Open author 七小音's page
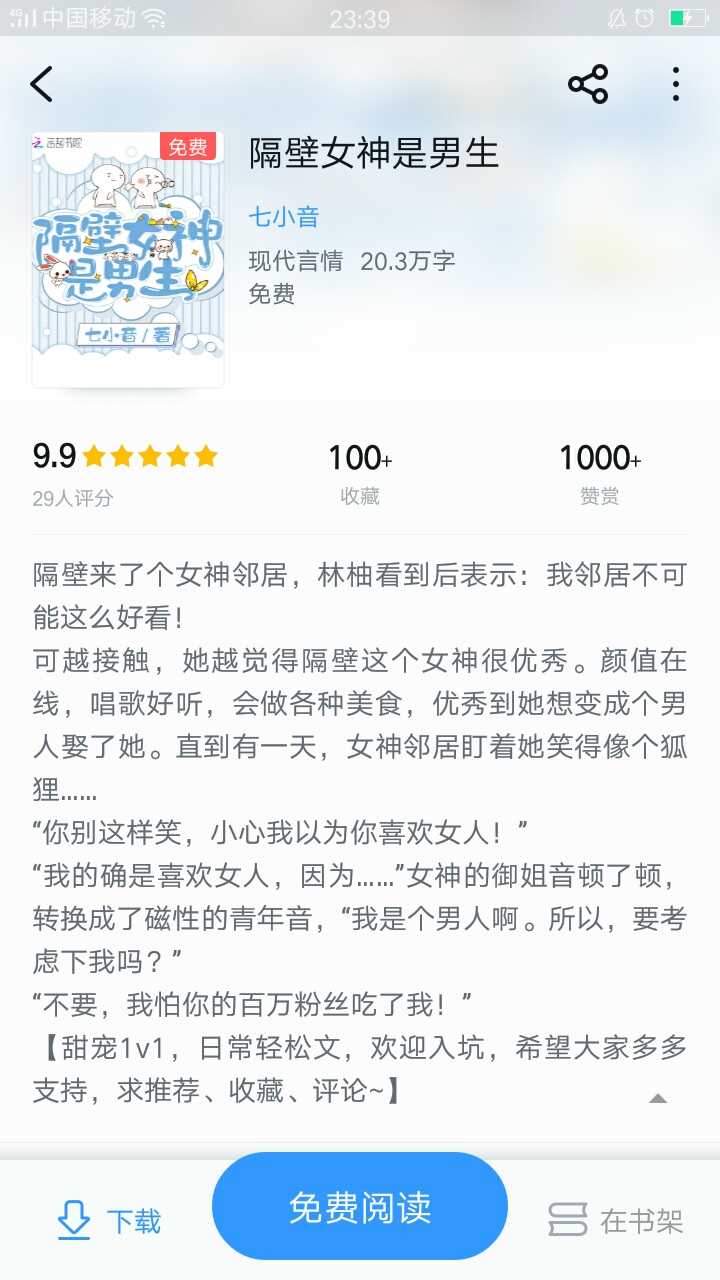 283,216
